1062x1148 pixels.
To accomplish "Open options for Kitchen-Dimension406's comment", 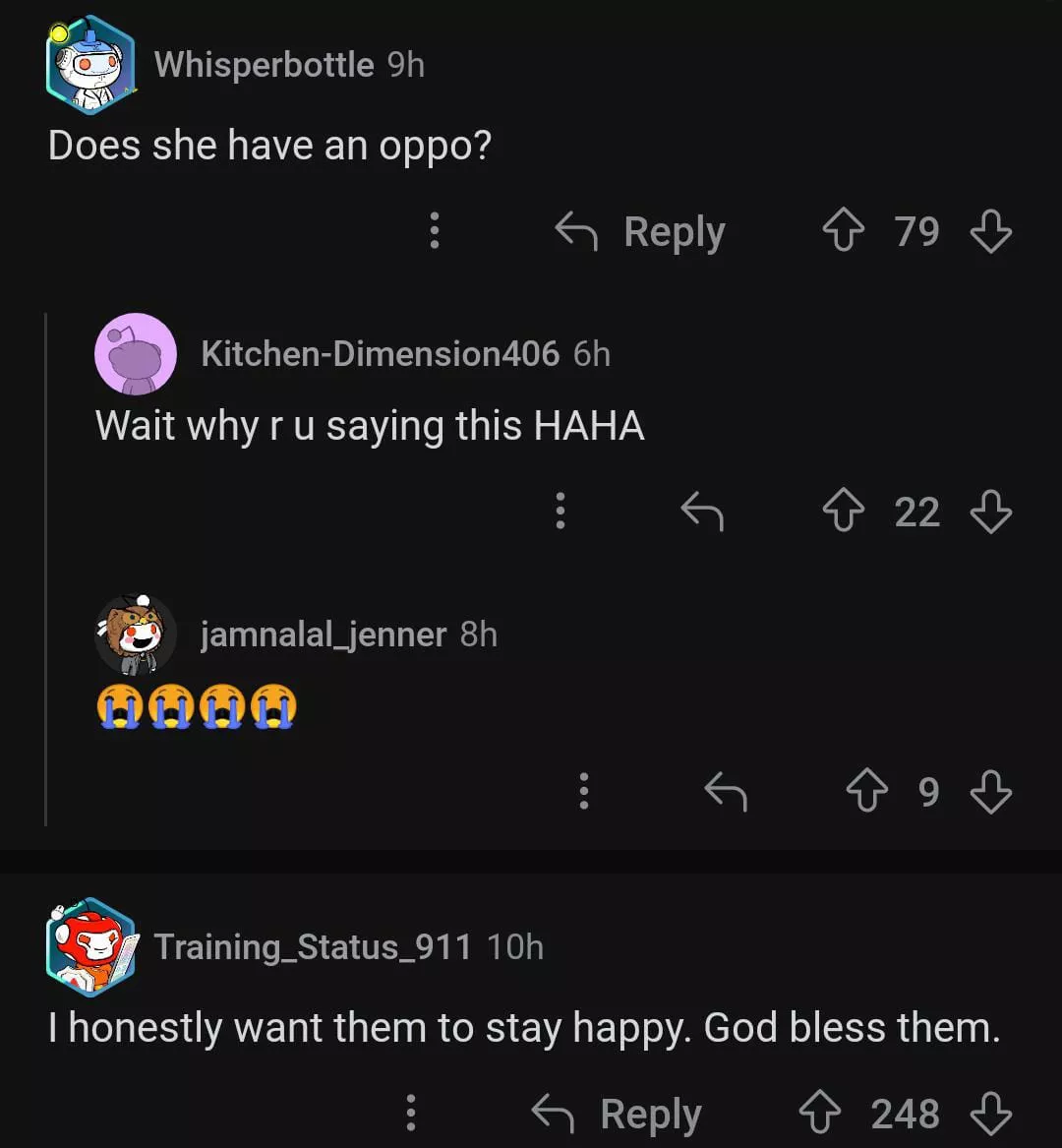I will 560,512.
